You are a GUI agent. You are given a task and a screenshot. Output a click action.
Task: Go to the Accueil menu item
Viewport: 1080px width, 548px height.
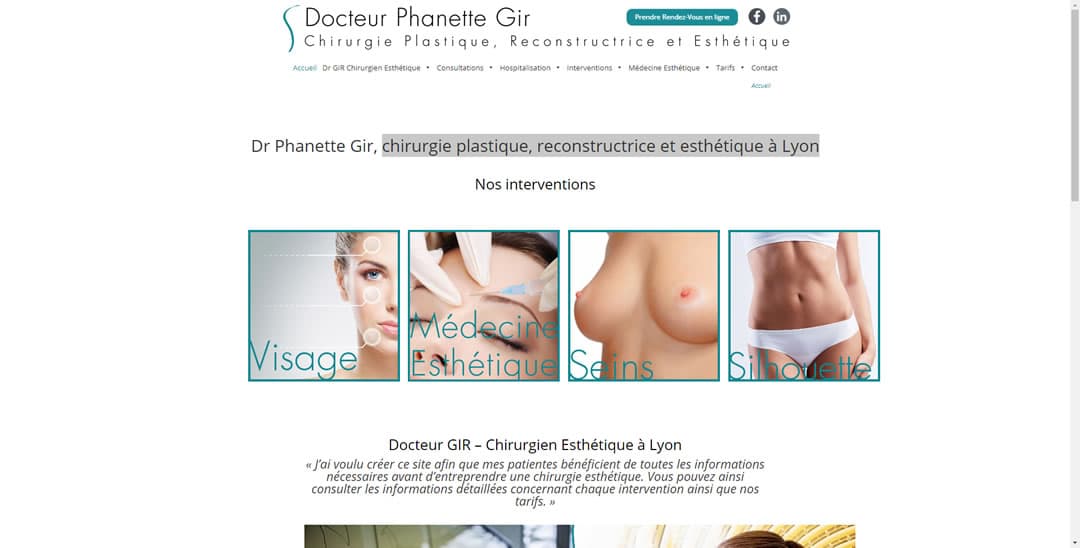(304, 68)
